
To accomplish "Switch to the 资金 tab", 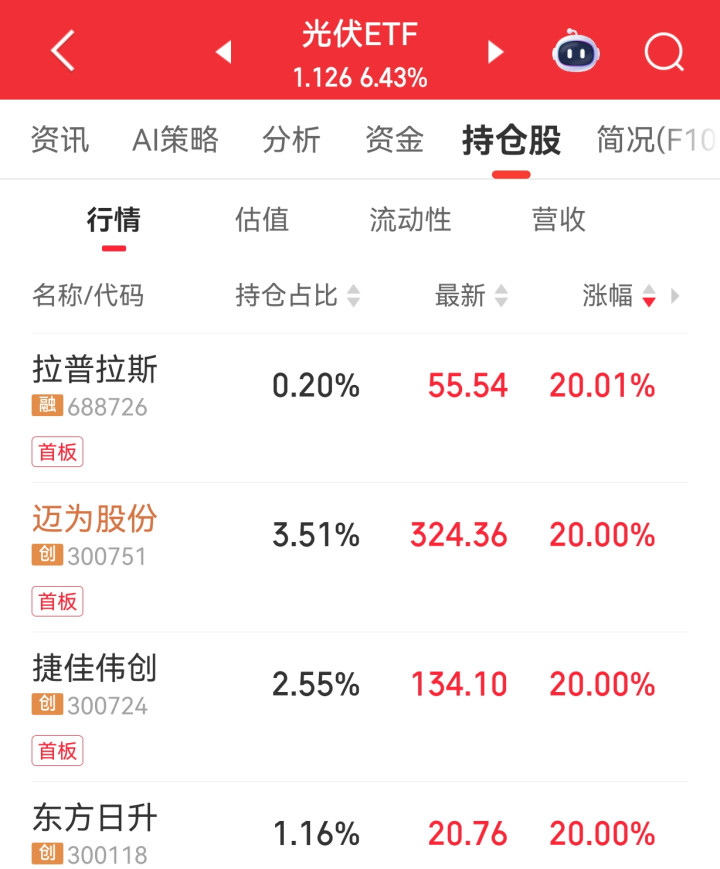I will (395, 139).
